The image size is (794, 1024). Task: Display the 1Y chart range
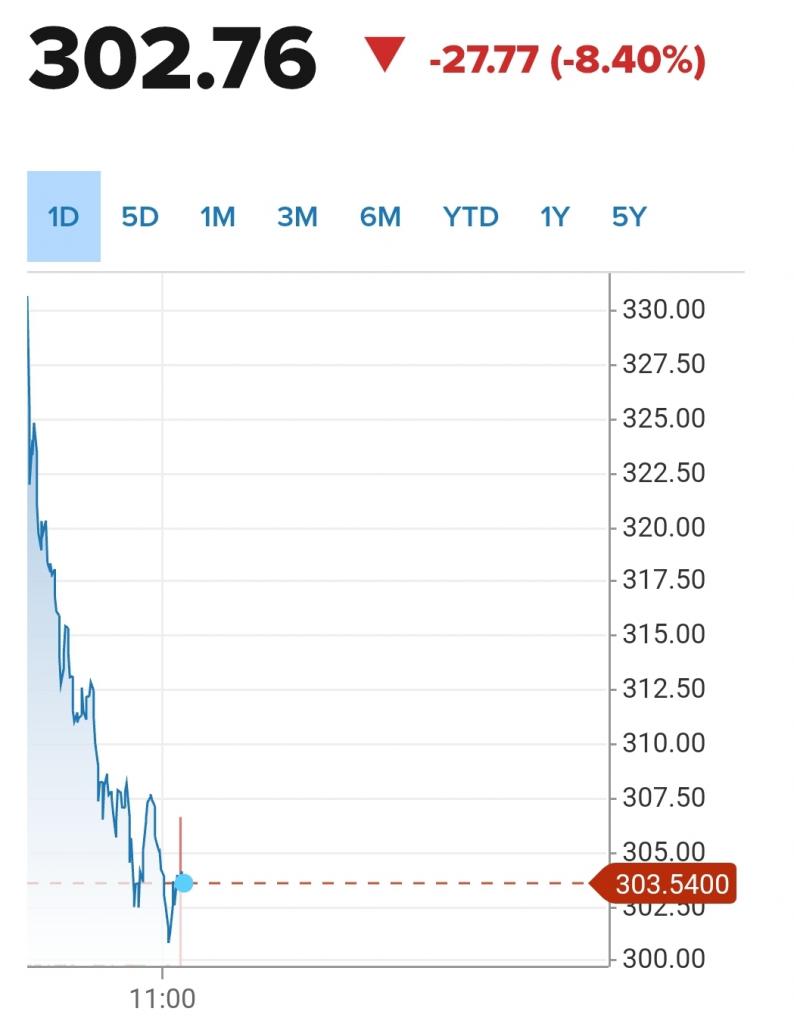click(555, 216)
